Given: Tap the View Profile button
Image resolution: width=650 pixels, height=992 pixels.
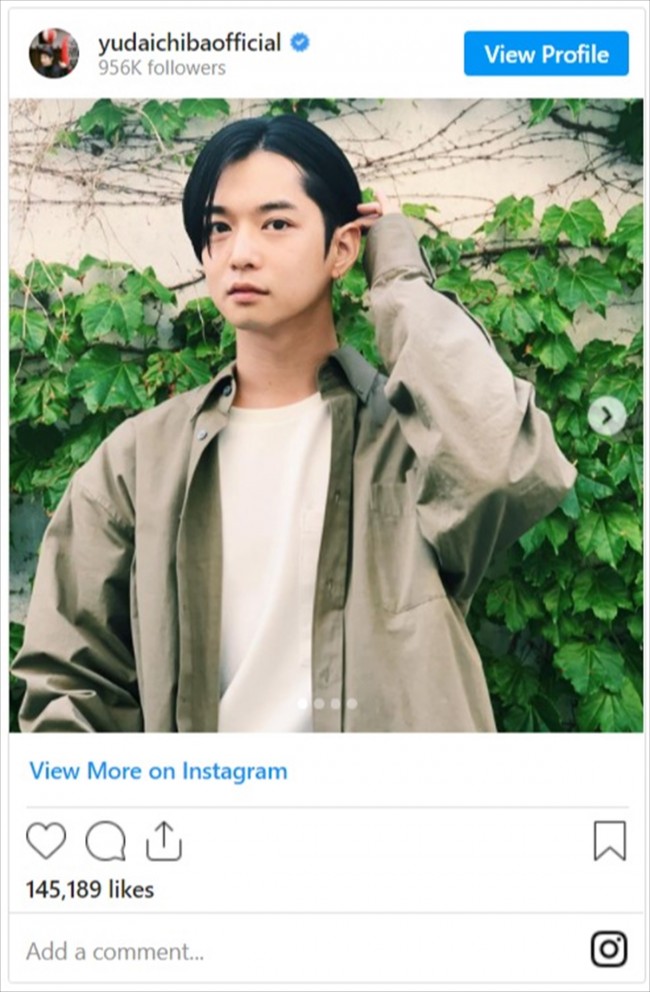Looking at the screenshot, I should pos(546,53).
